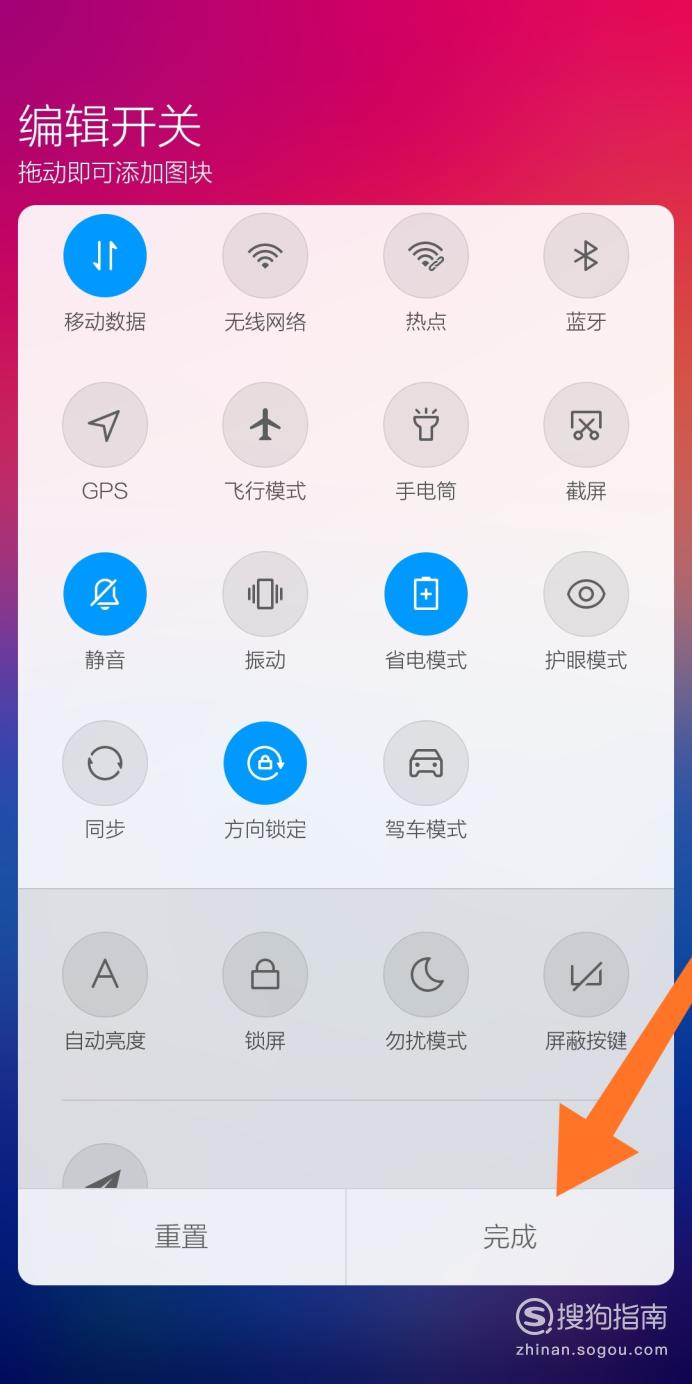This screenshot has height=1384, width=692.
Task: Turn on 飞行模式 airplane mode
Action: click(265, 425)
